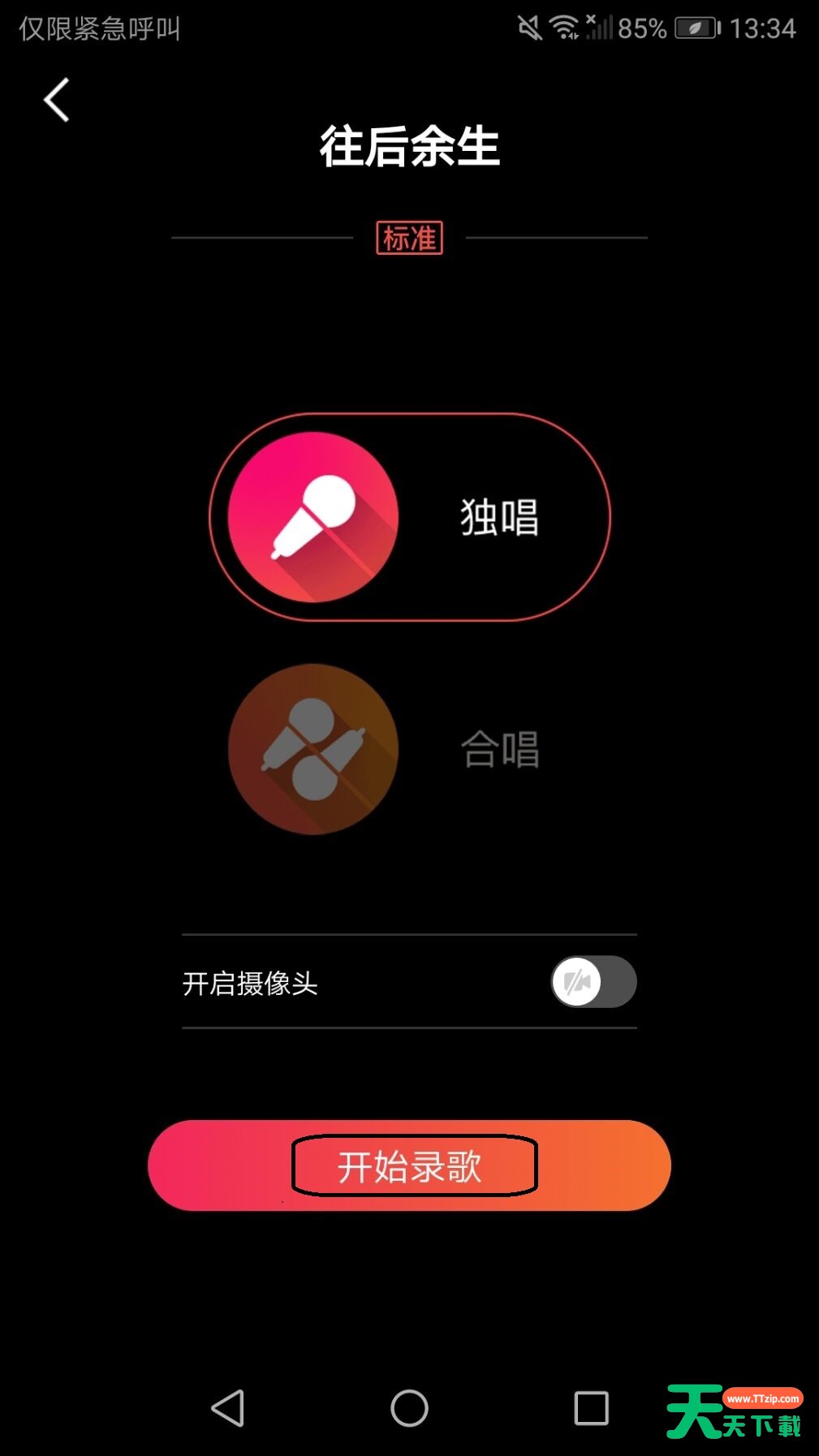
Task: Tap the system home button
Action: point(409,1408)
